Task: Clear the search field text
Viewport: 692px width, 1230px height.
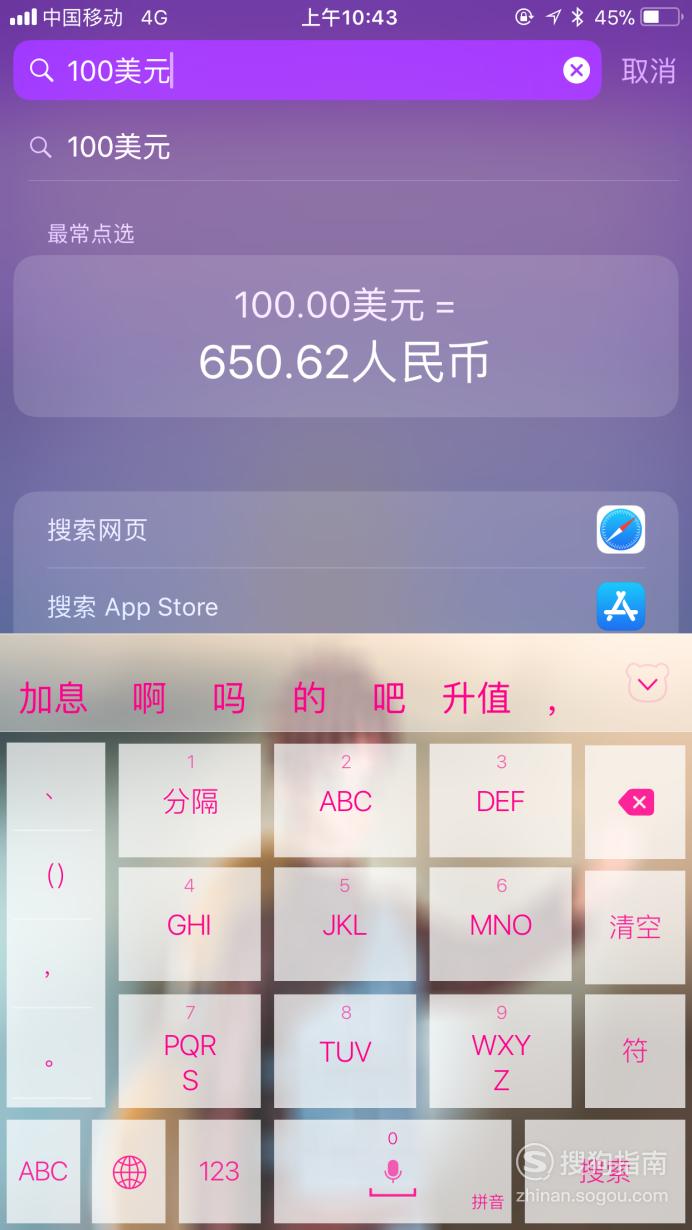Action: [x=576, y=70]
